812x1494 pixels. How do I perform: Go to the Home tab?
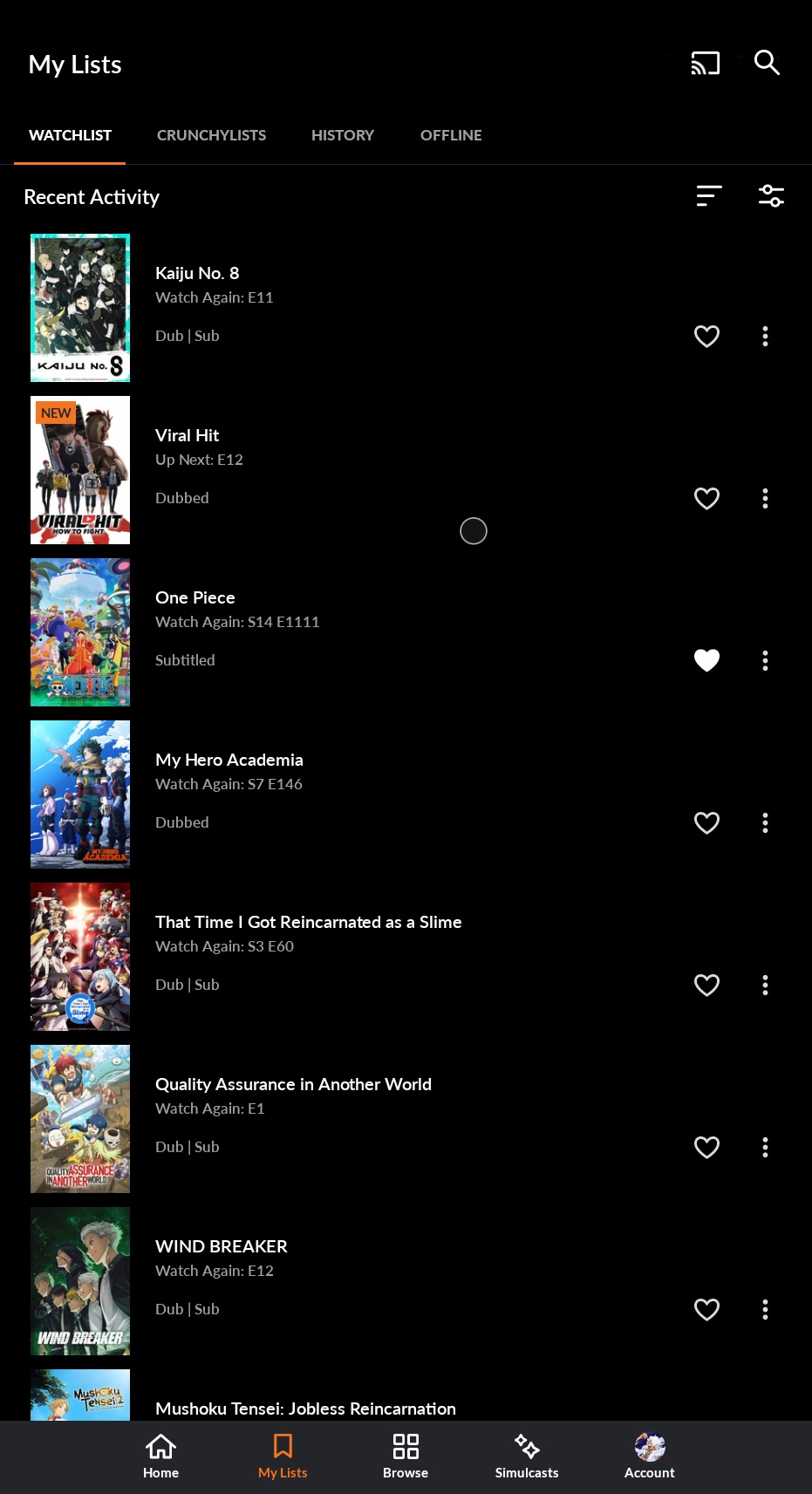[x=160, y=1456]
